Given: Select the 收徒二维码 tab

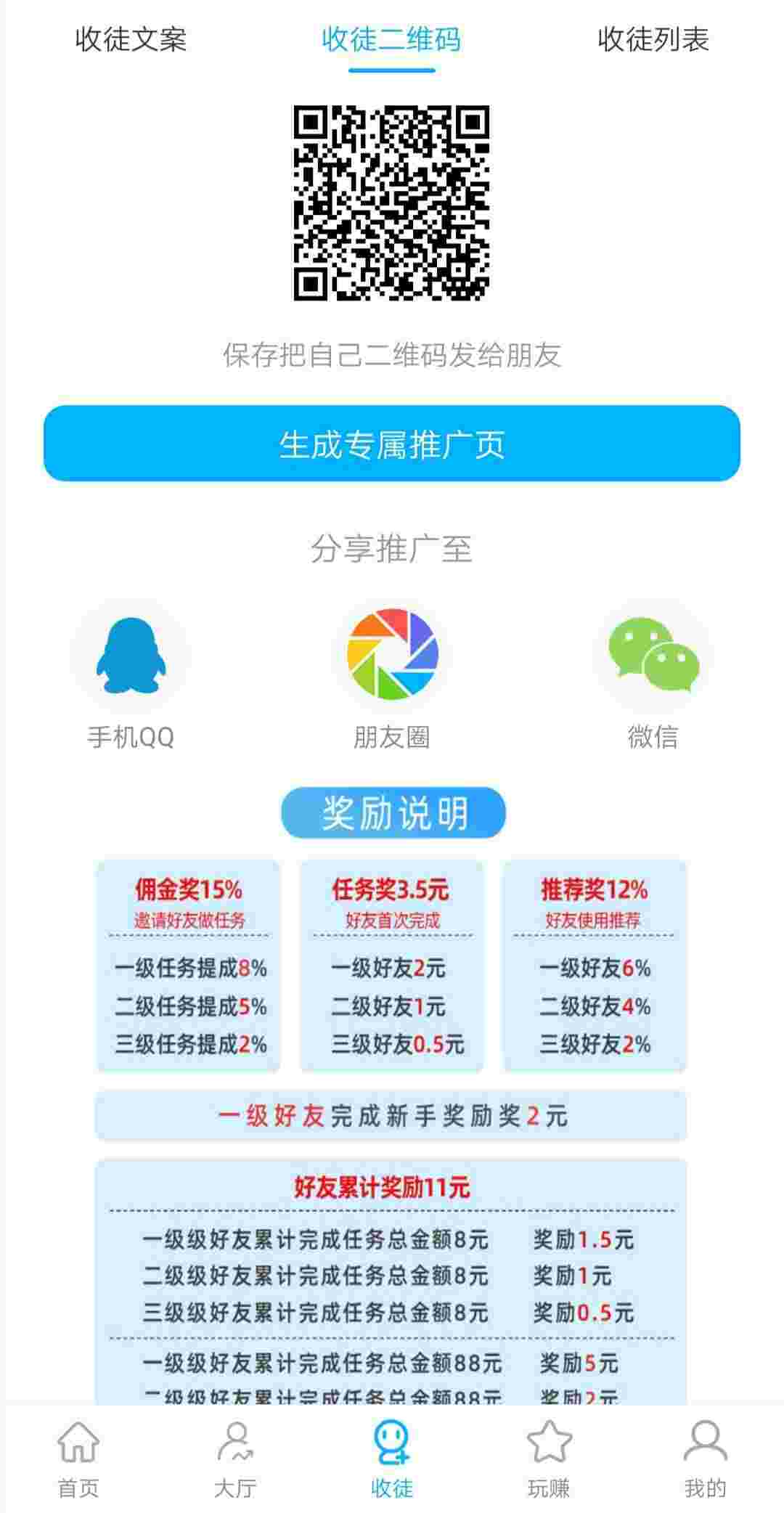Looking at the screenshot, I should pos(391,39).
